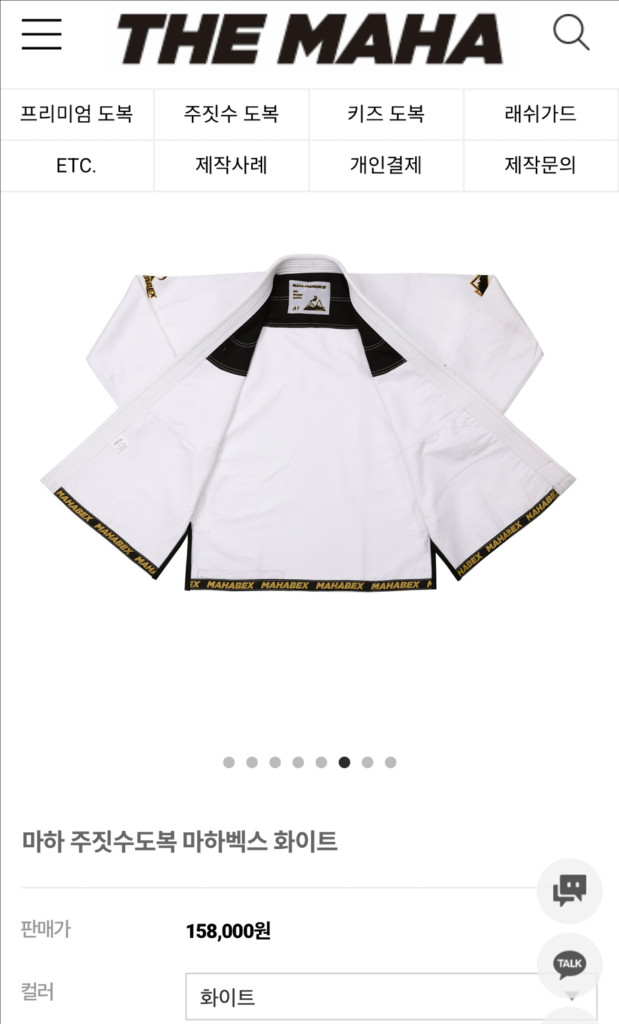This screenshot has width=619, height=1024.
Task: Open the 제작문의 page
Action: (x=541, y=165)
